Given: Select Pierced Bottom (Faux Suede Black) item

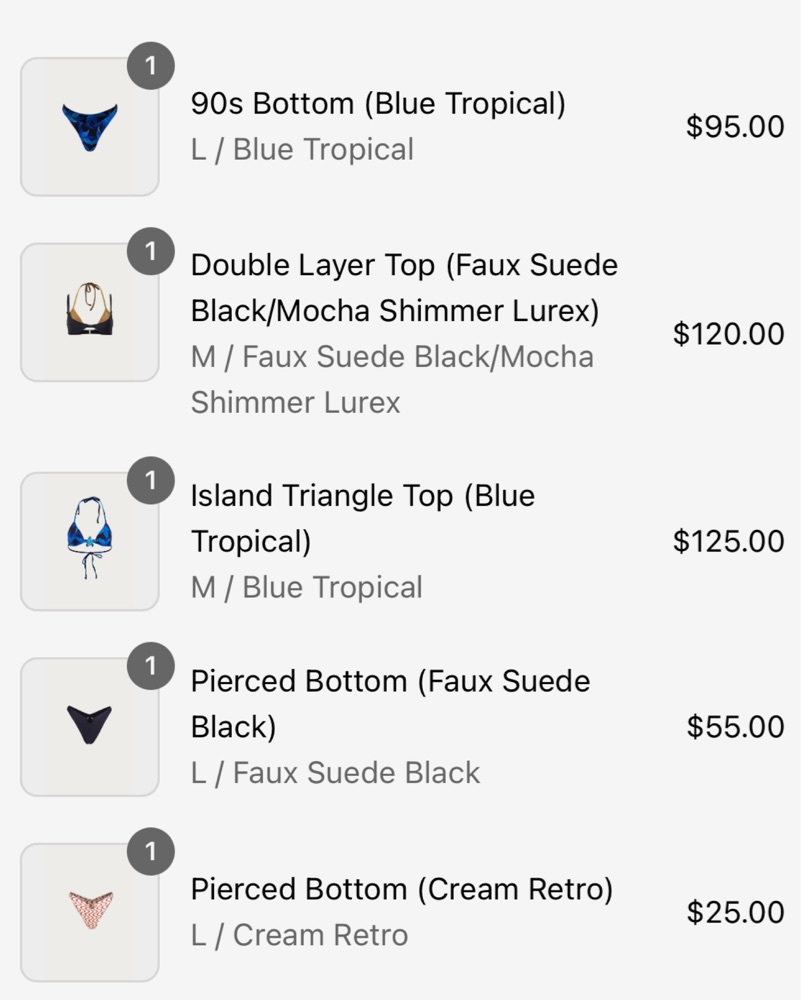Looking at the screenshot, I should 390,704.
